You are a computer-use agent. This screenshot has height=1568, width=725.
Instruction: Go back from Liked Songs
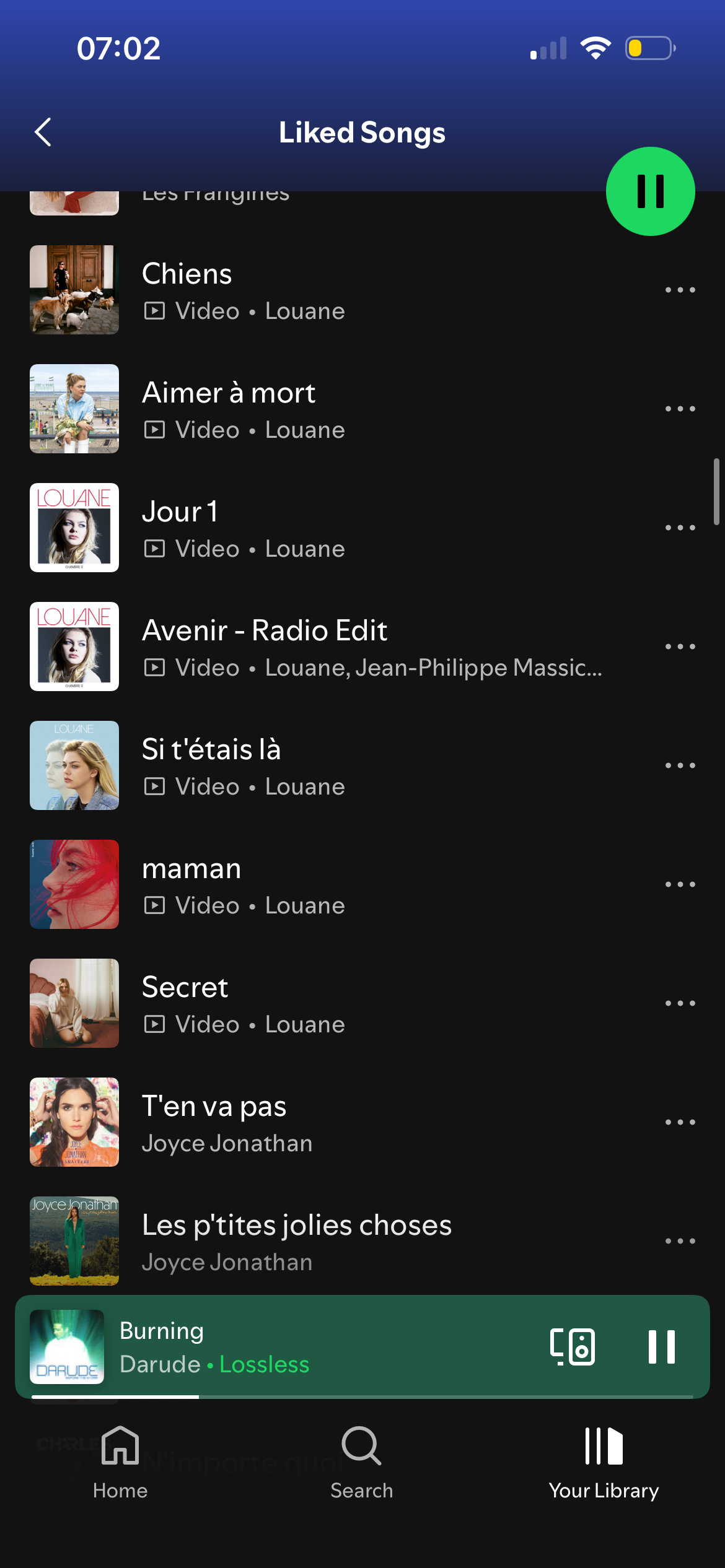pos(43,133)
